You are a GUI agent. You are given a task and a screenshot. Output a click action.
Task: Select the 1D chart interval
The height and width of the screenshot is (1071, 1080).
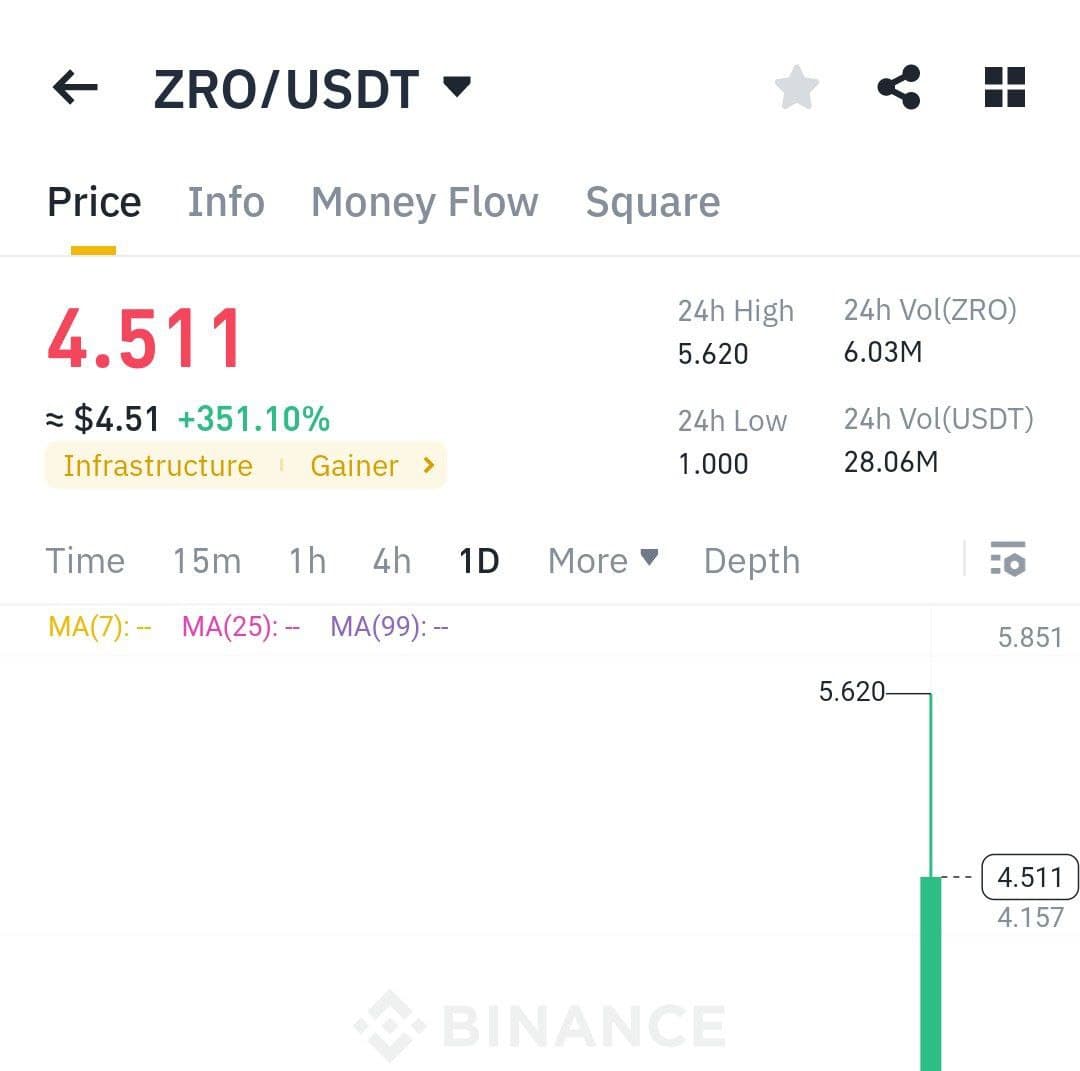point(479,561)
